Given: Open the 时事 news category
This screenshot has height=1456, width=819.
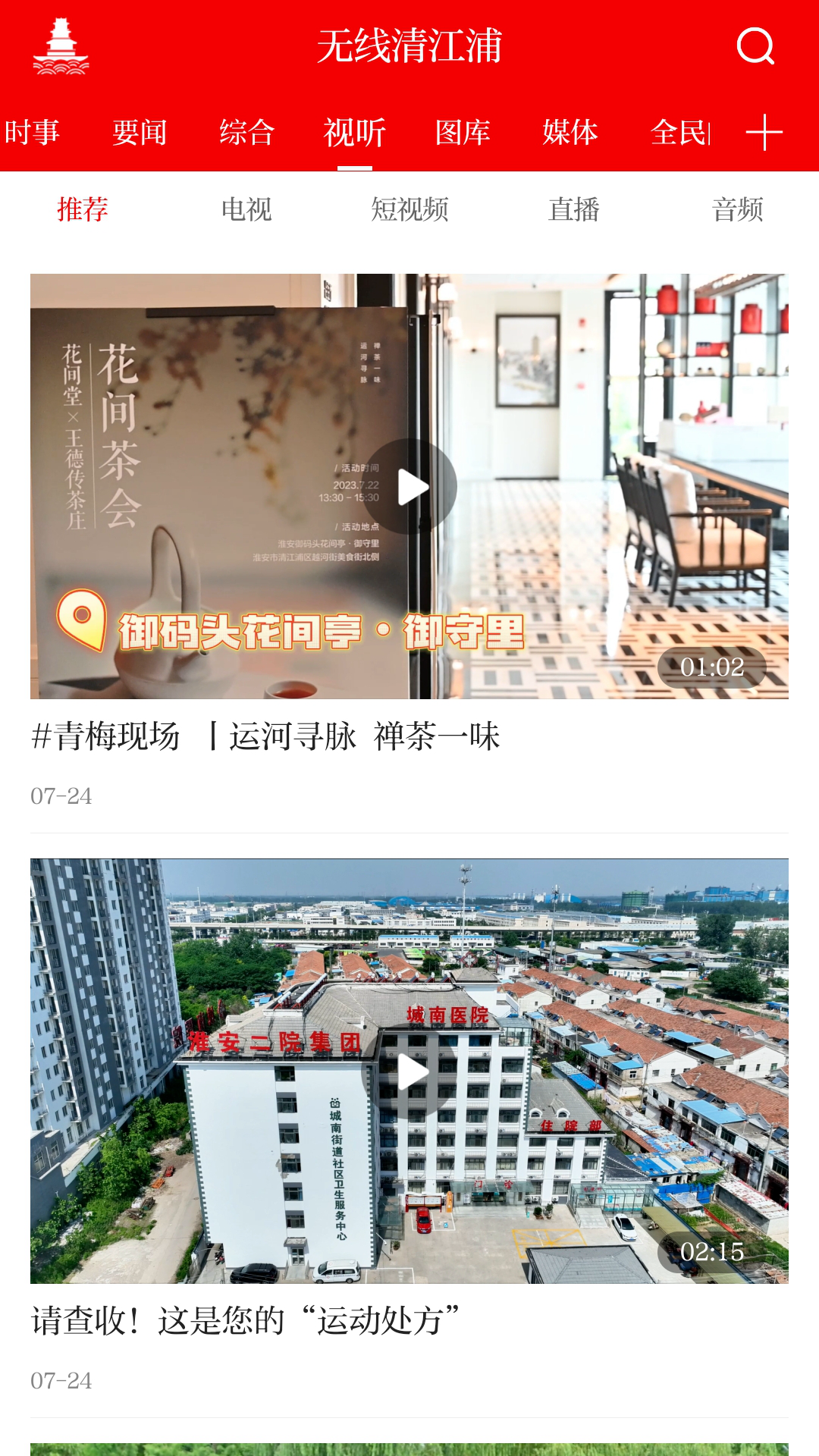Looking at the screenshot, I should point(32,131).
